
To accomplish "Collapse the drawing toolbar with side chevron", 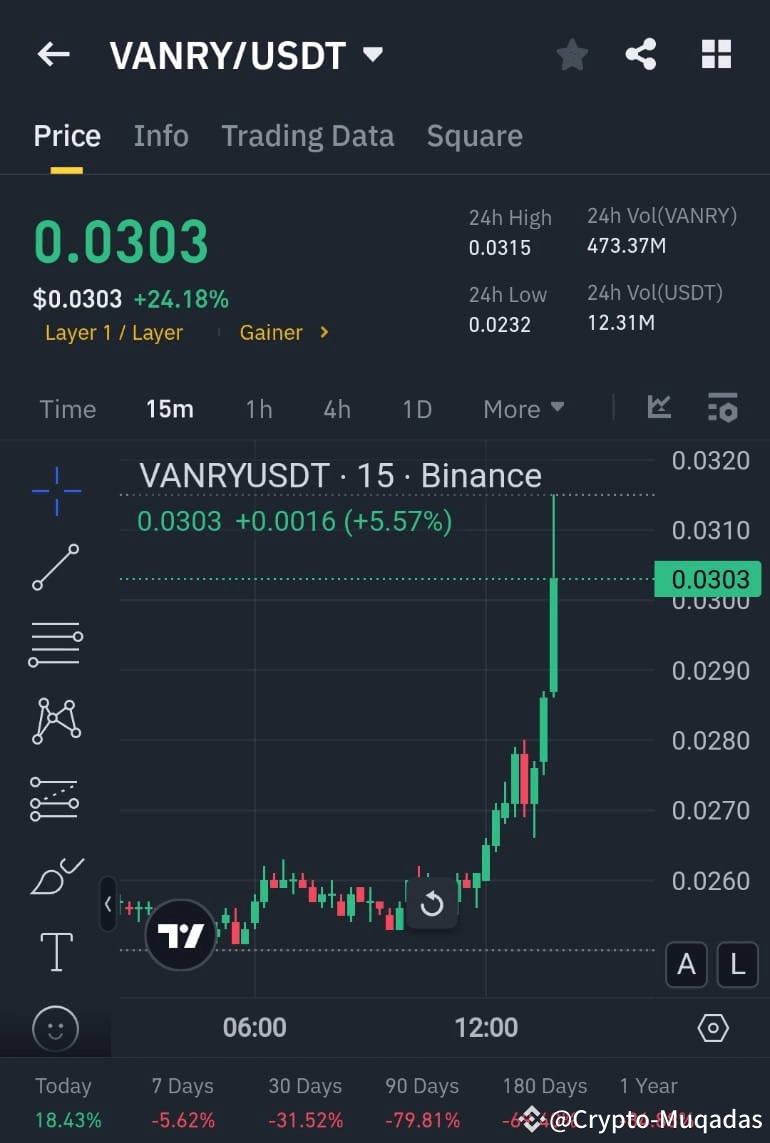I will point(108,903).
